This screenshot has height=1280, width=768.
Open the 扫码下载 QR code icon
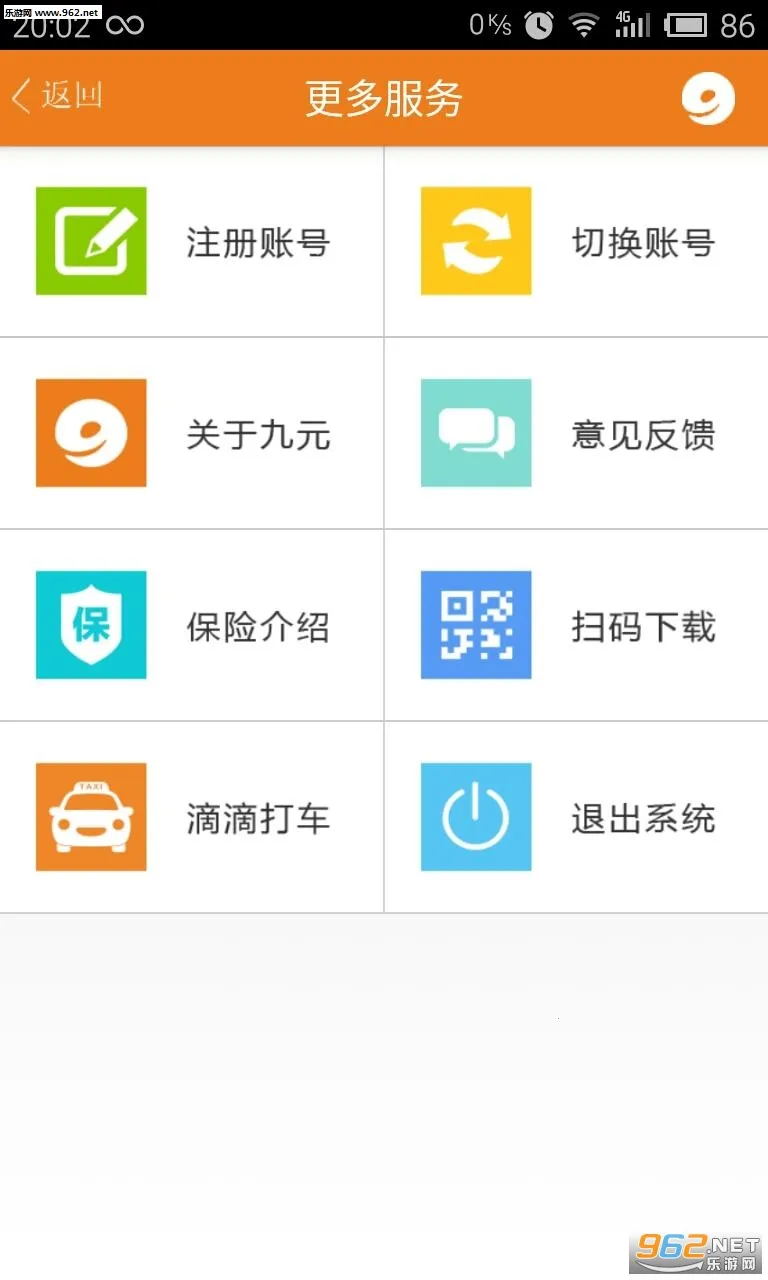click(476, 625)
